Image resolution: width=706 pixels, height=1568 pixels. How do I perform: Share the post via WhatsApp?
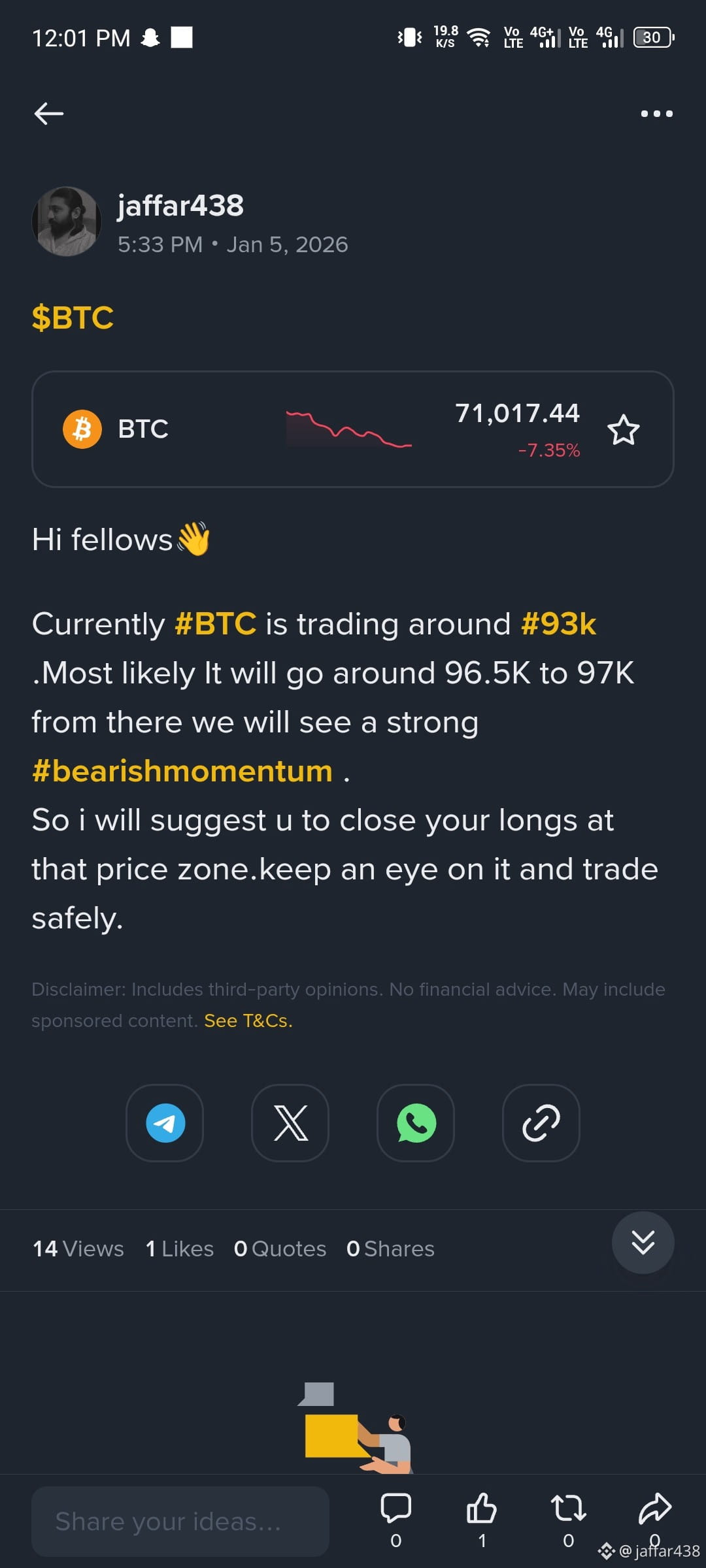click(416, 1123)
